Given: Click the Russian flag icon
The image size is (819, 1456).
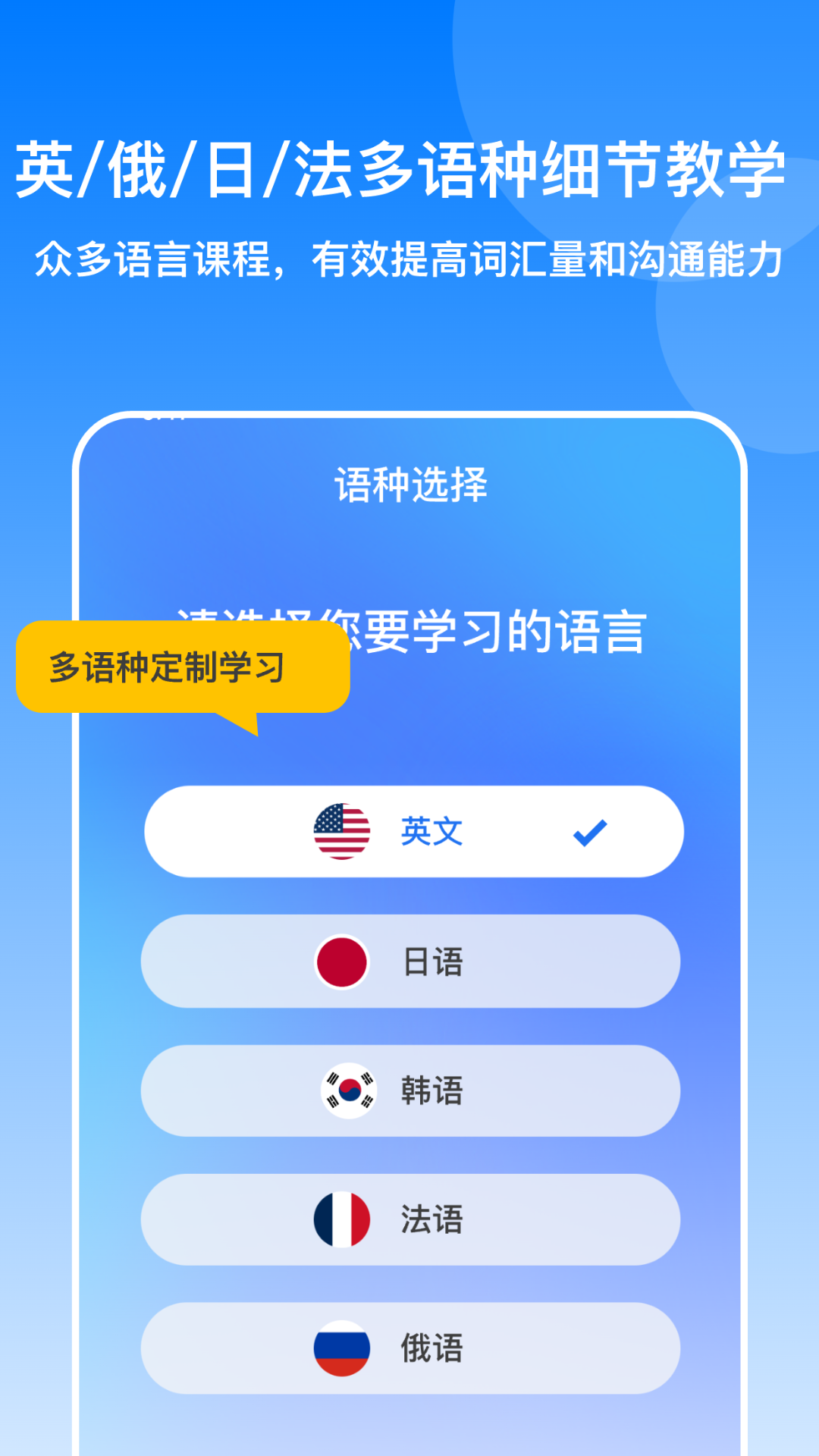Looking at the screenshot, I should [340, 1346].
